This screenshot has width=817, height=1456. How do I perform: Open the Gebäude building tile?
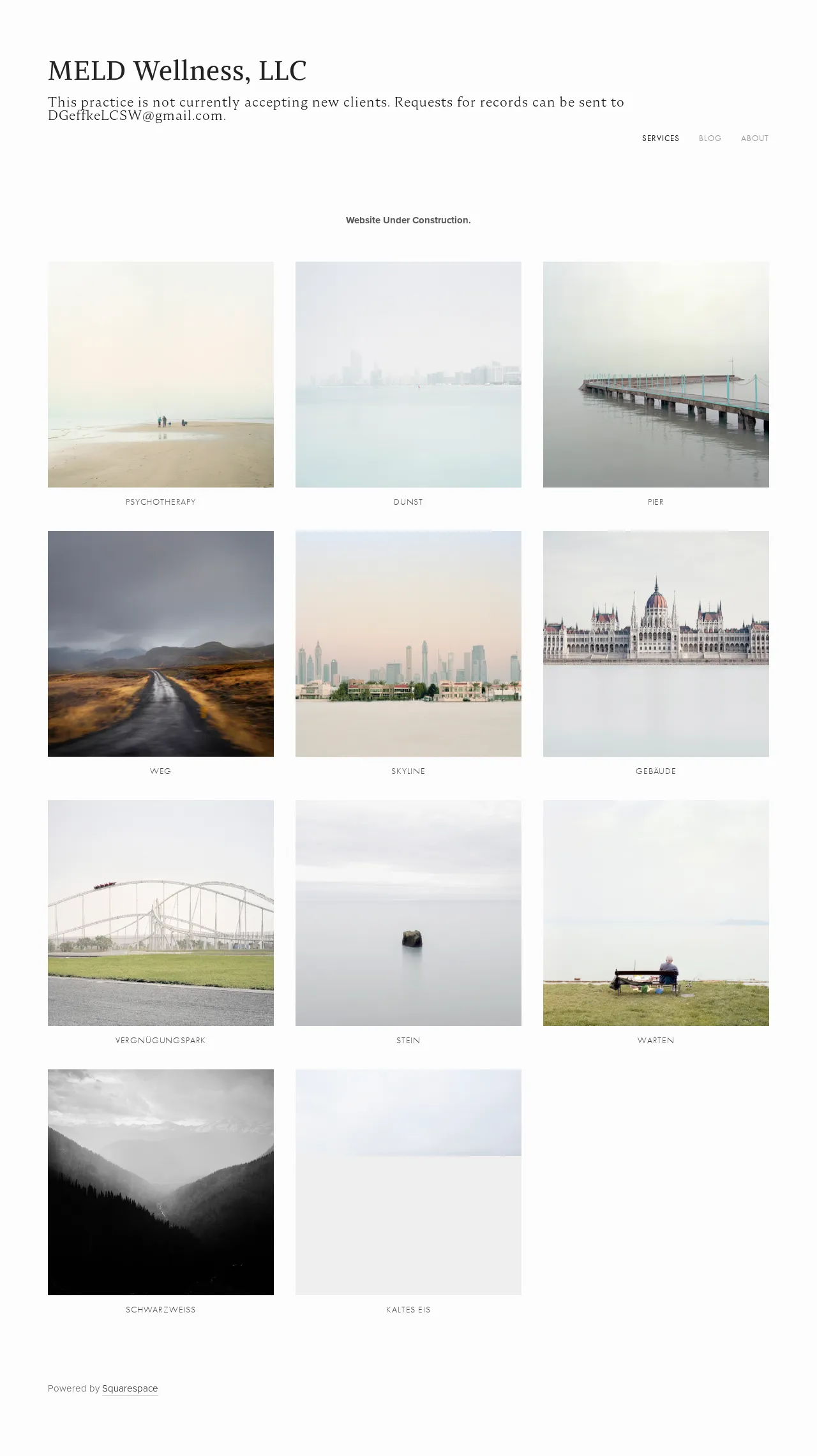[656, 644]
